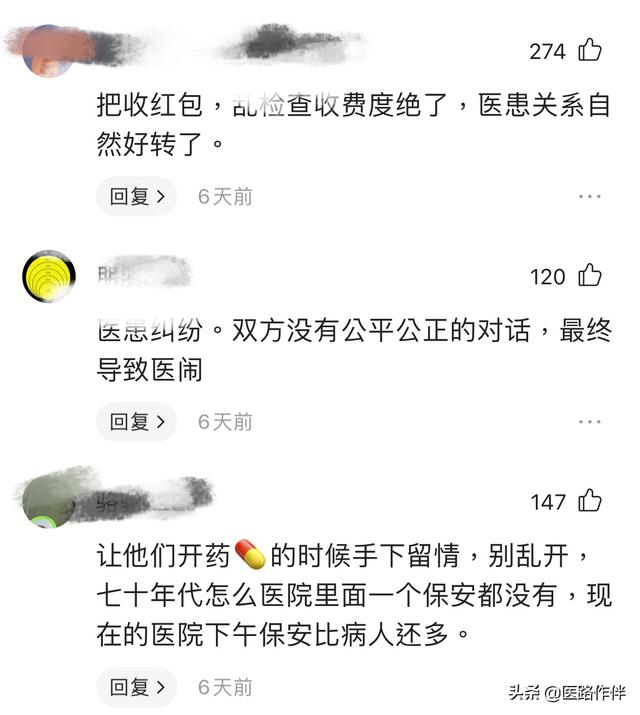Image resolution: width=640 pixels, height=715 pixels.
Task: Open more options for the 收红包 comment
Action: pos(590,197)
